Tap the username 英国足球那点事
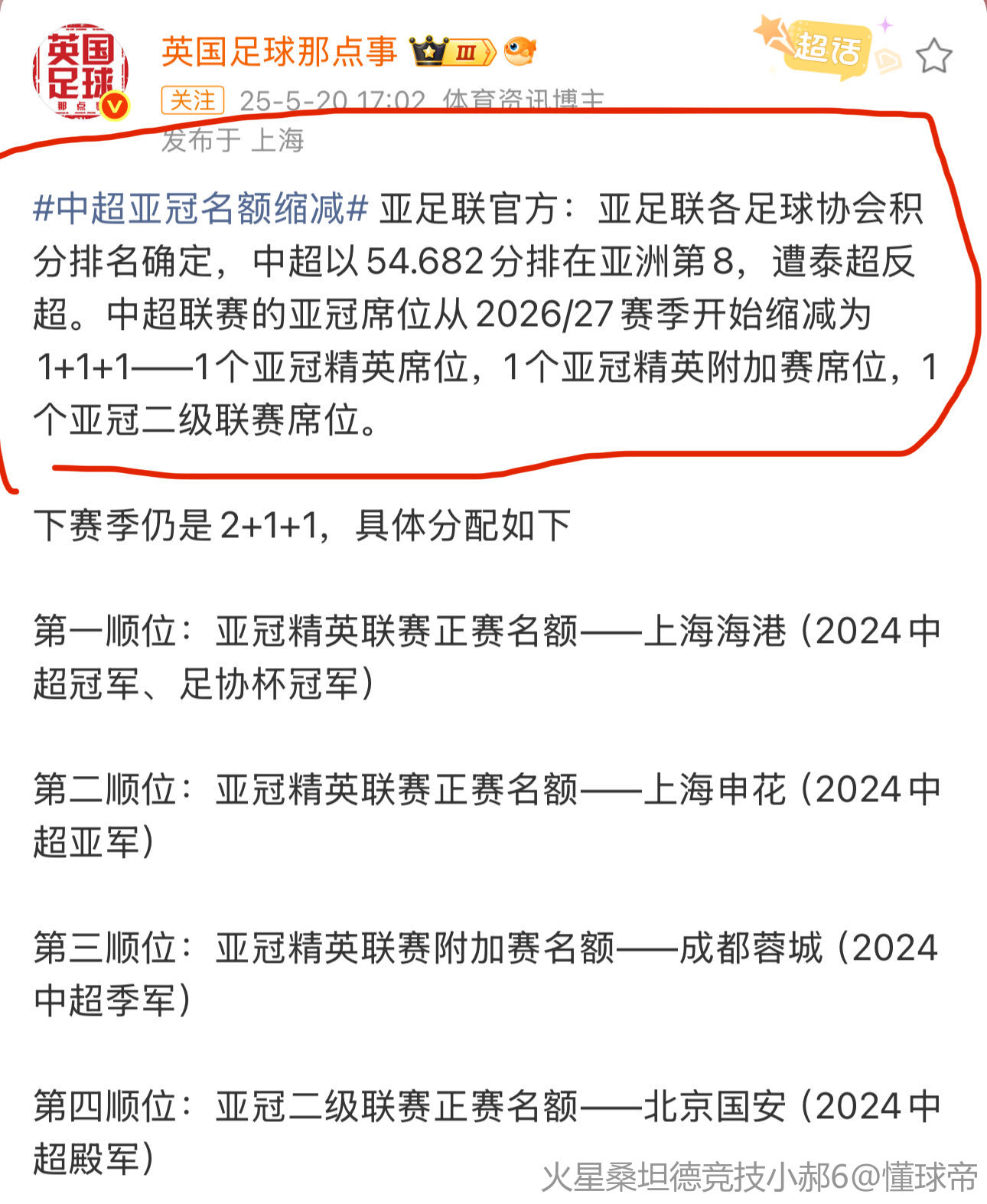This screenshot has height=1204, width=987. (279, 52)
